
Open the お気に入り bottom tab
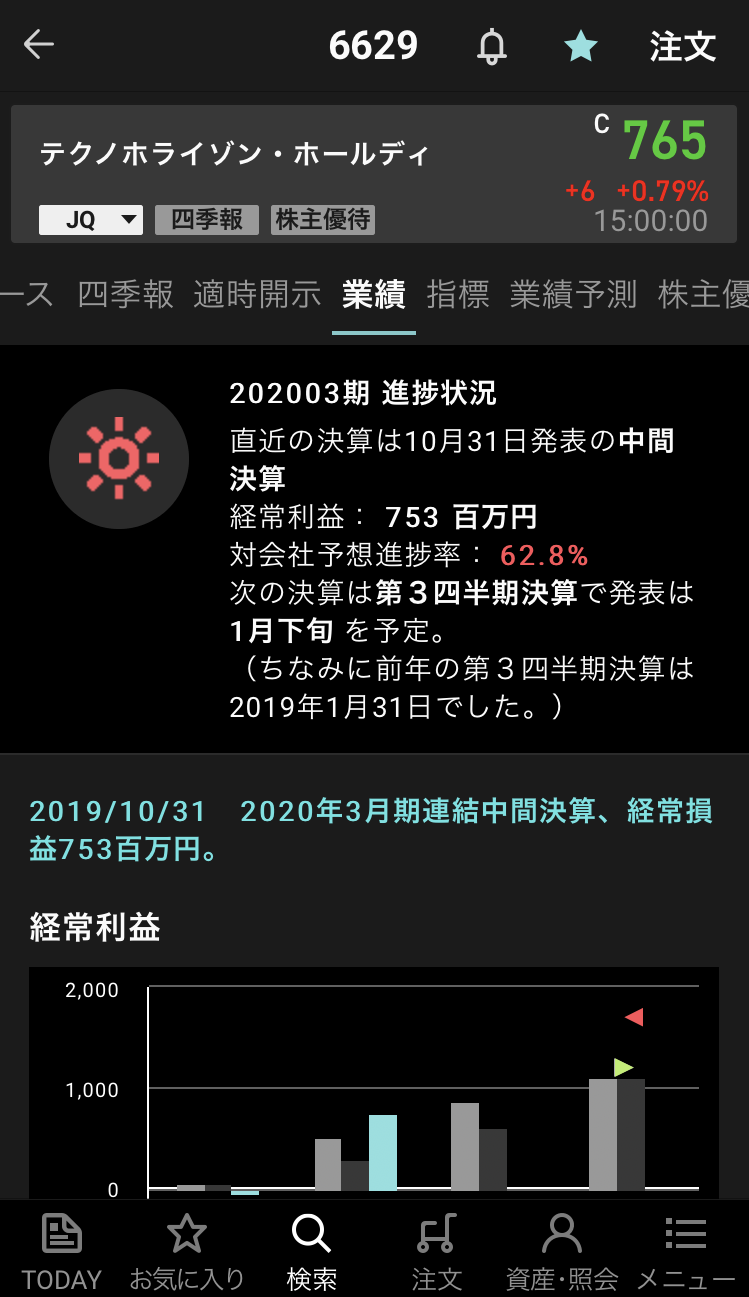(x=187, y=1250)
